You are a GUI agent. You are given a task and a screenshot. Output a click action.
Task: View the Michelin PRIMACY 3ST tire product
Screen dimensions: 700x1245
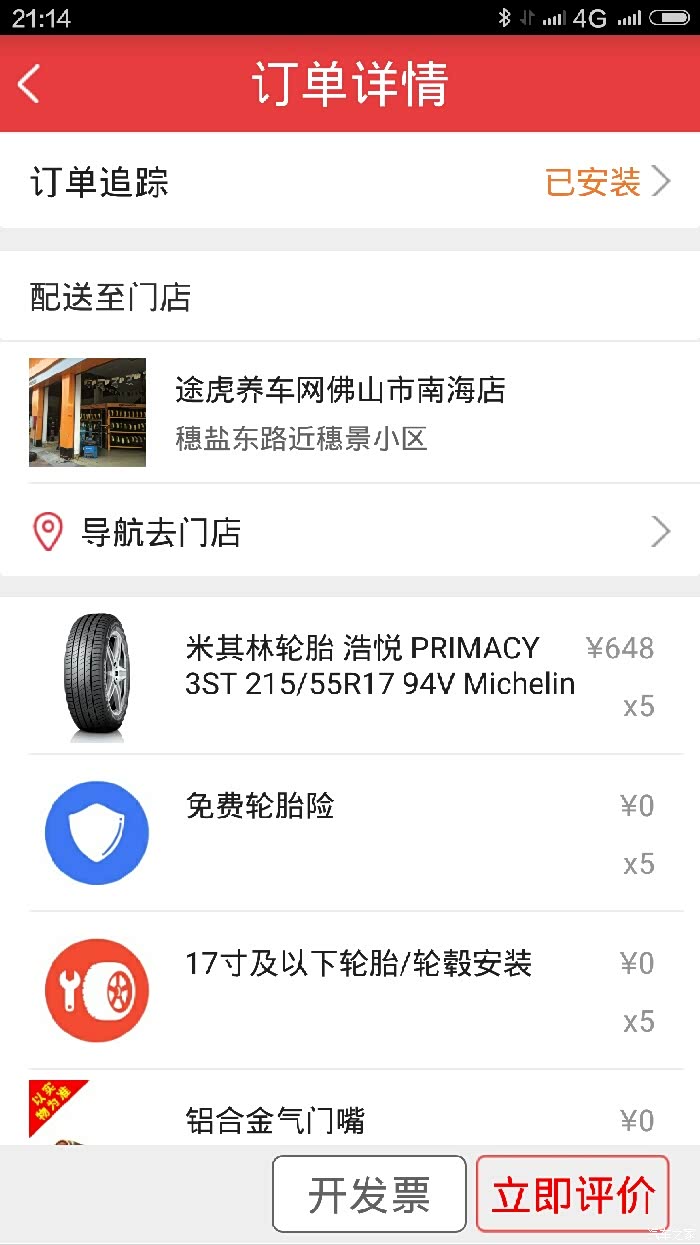(x=380, y=676)
